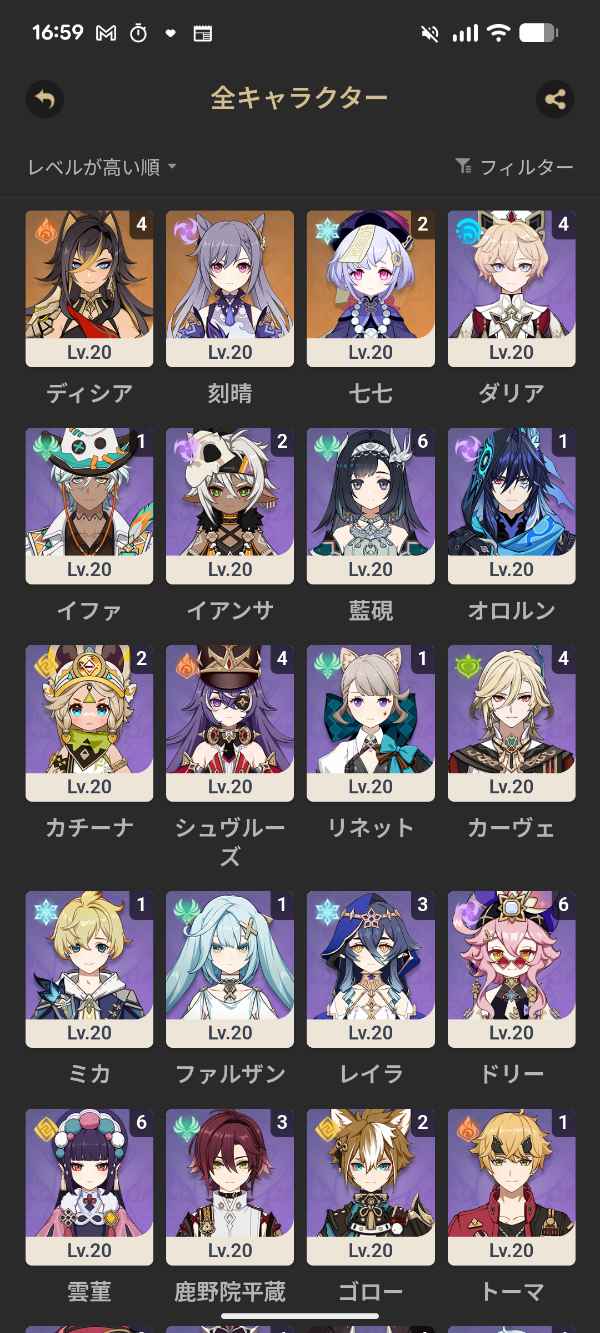Select the ドリー character card
Screen dimensions: 600x1333
tap(512, 968)
